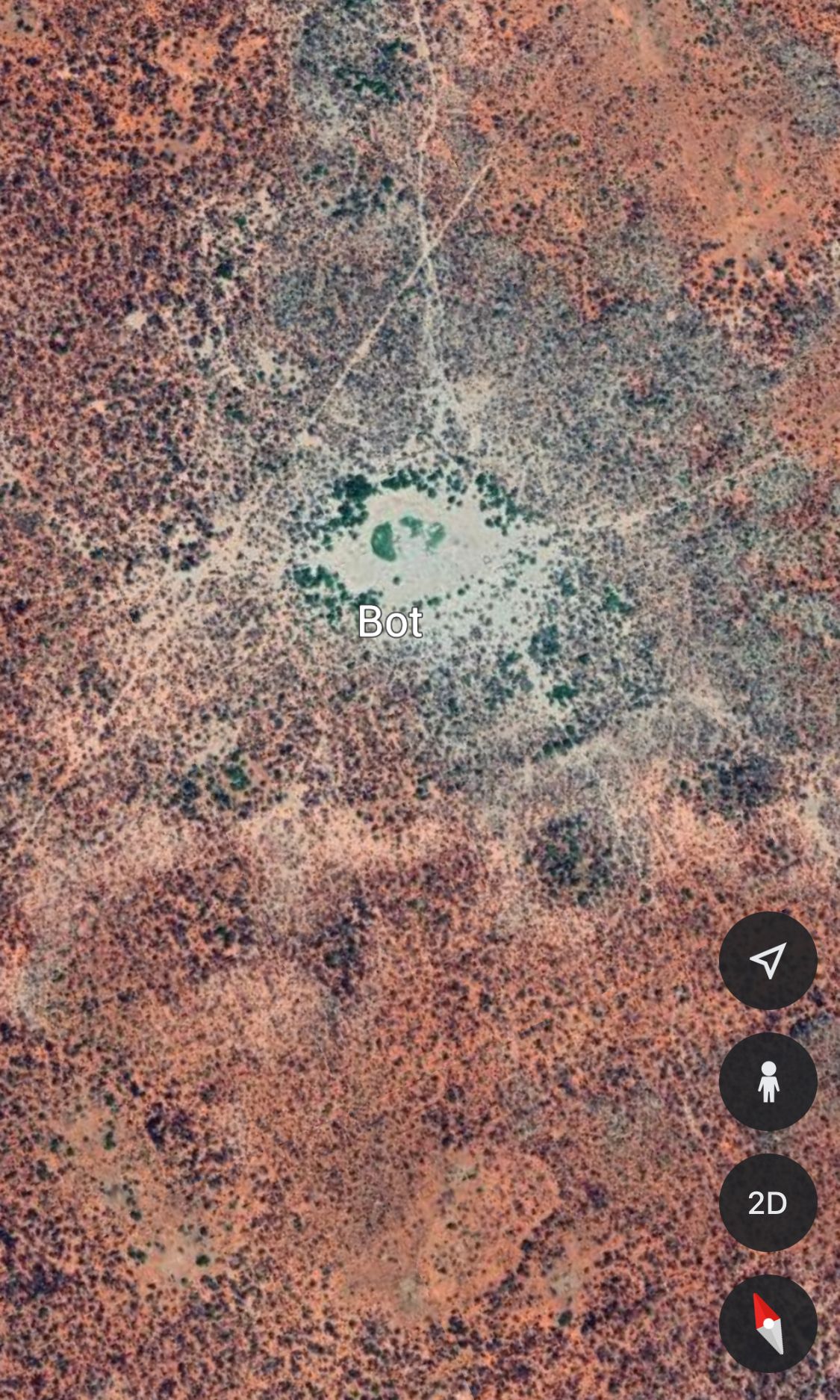This screenshot has width=840, height=1400.
Task: Reset the compass to north
Action: tap(768, 1324)
